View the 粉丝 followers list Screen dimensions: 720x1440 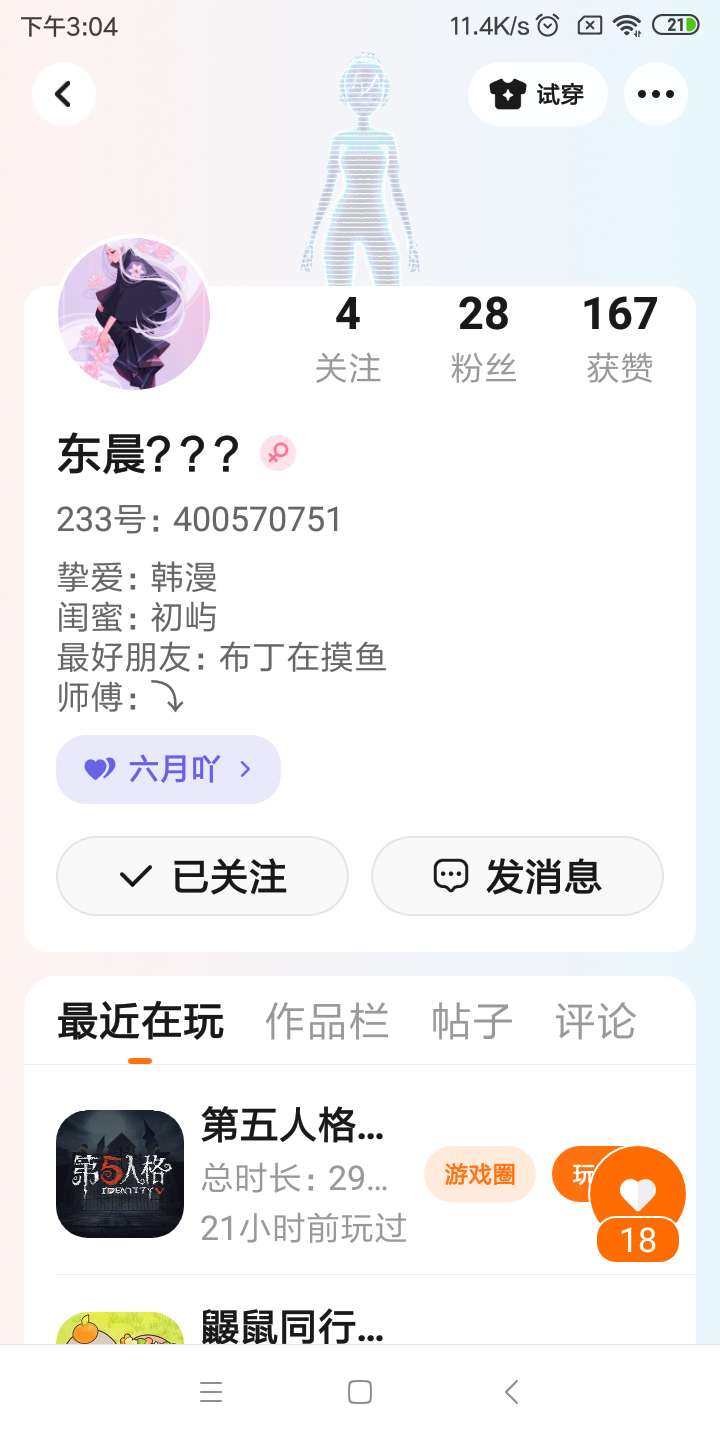[483, 340]
